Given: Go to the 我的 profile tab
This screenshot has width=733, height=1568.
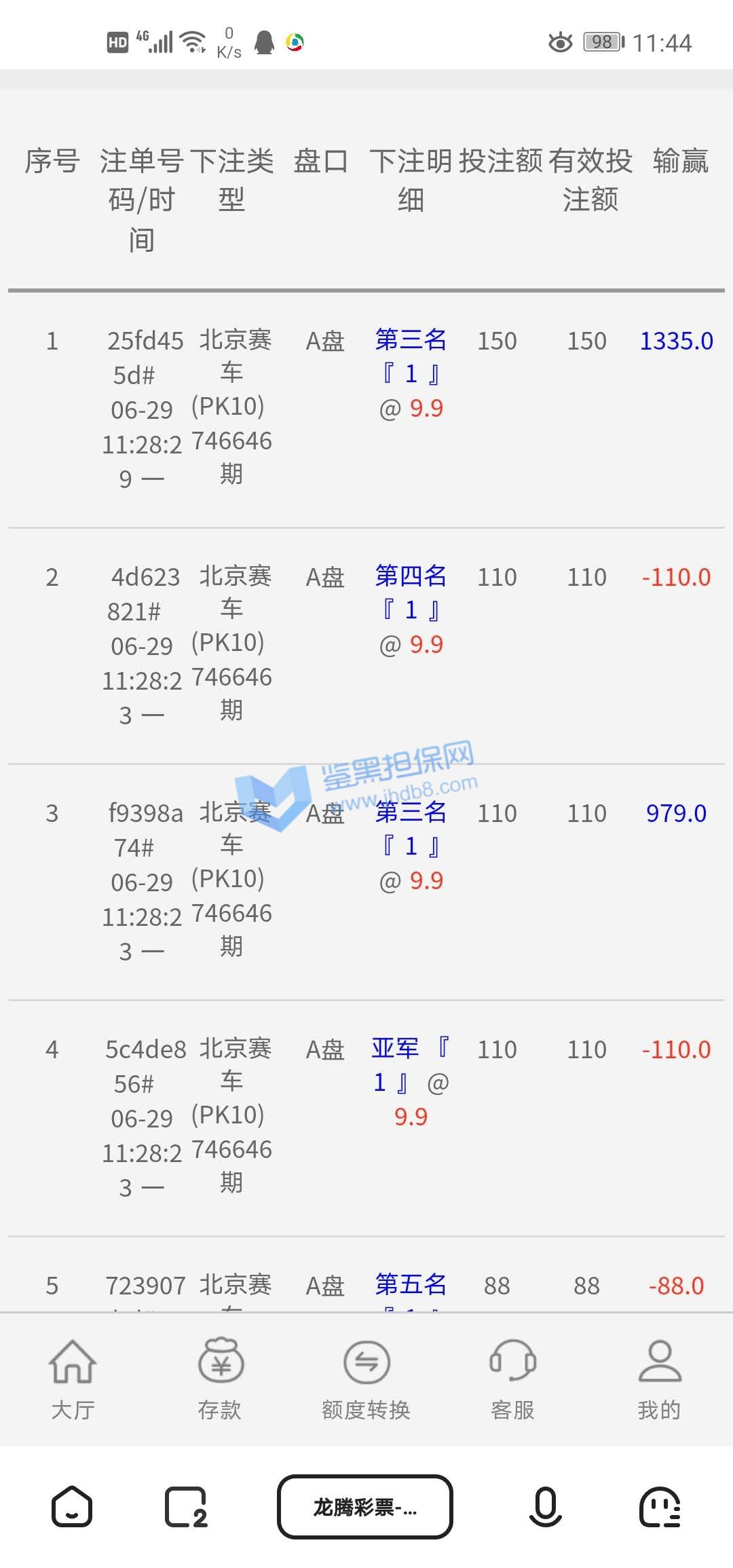Looking at the screenshot, I should point(659,1379).
